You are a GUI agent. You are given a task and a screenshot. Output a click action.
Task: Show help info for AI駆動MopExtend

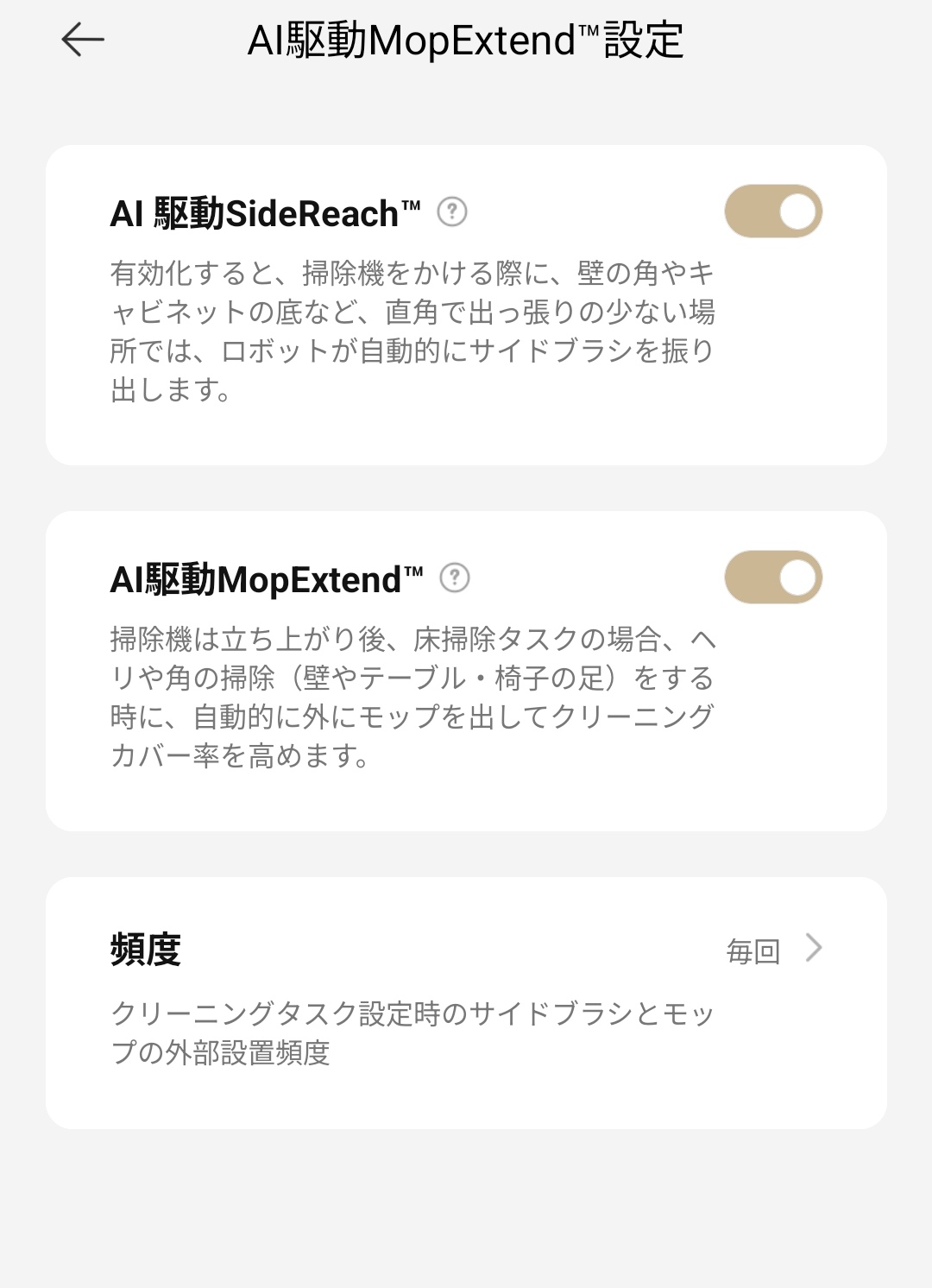455,578
